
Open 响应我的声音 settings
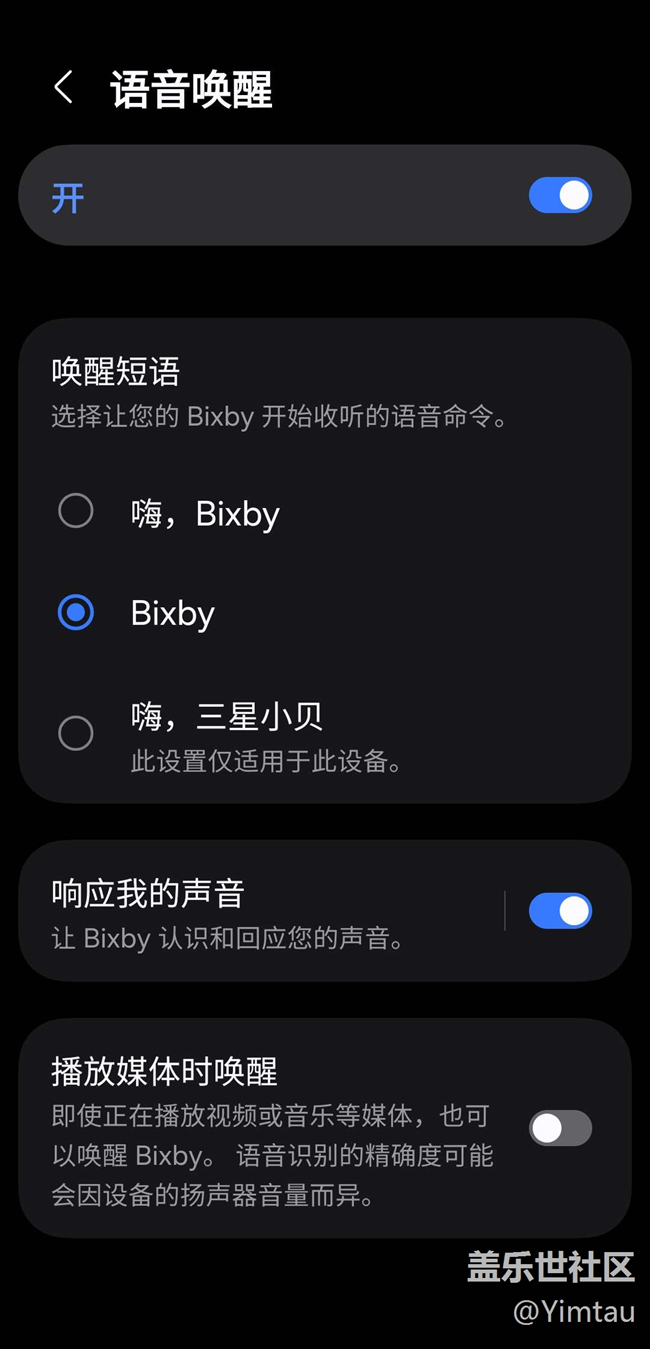point(260,911)
